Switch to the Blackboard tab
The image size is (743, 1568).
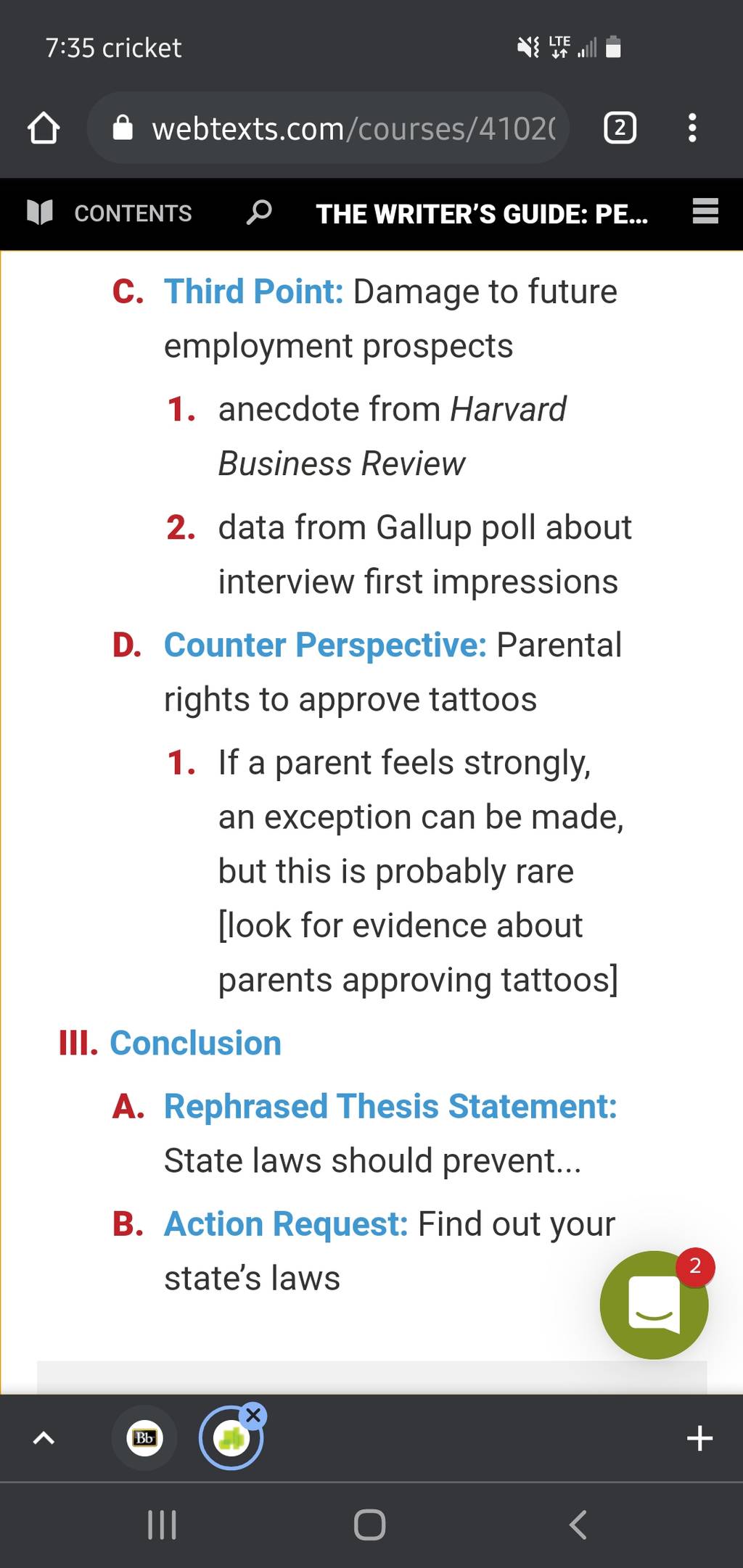click(x=144, y=1437)
